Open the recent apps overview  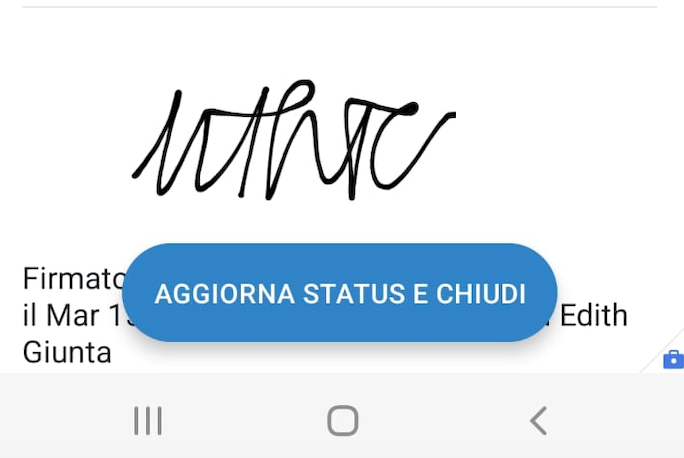pyautogui.click(x=148, y=421)
